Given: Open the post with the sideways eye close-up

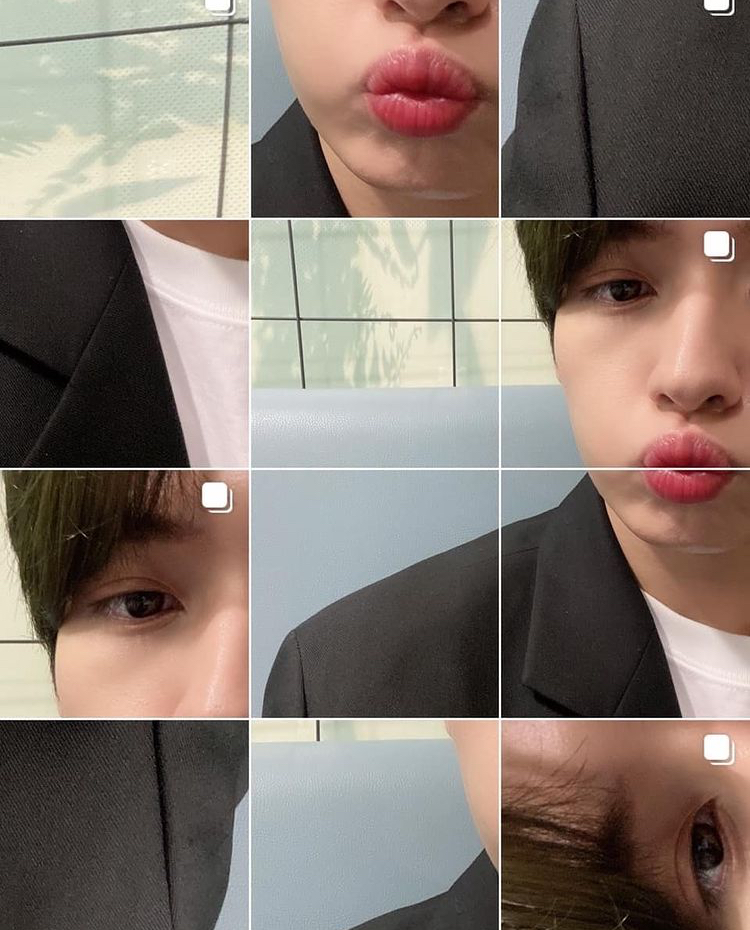Looking at the screenshot, I should 625,825.
